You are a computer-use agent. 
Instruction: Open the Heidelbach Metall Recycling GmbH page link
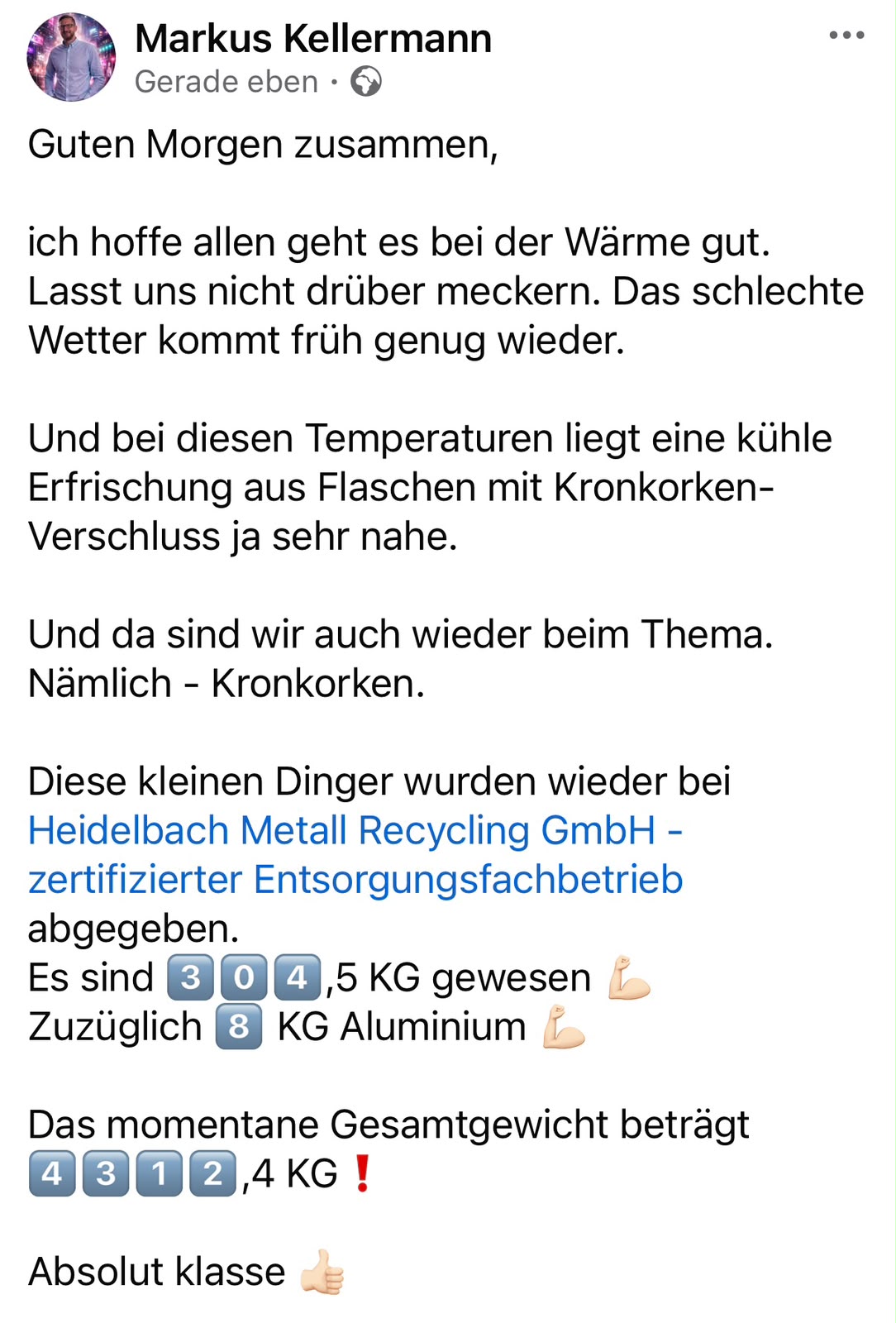click(x=355, y=854)
